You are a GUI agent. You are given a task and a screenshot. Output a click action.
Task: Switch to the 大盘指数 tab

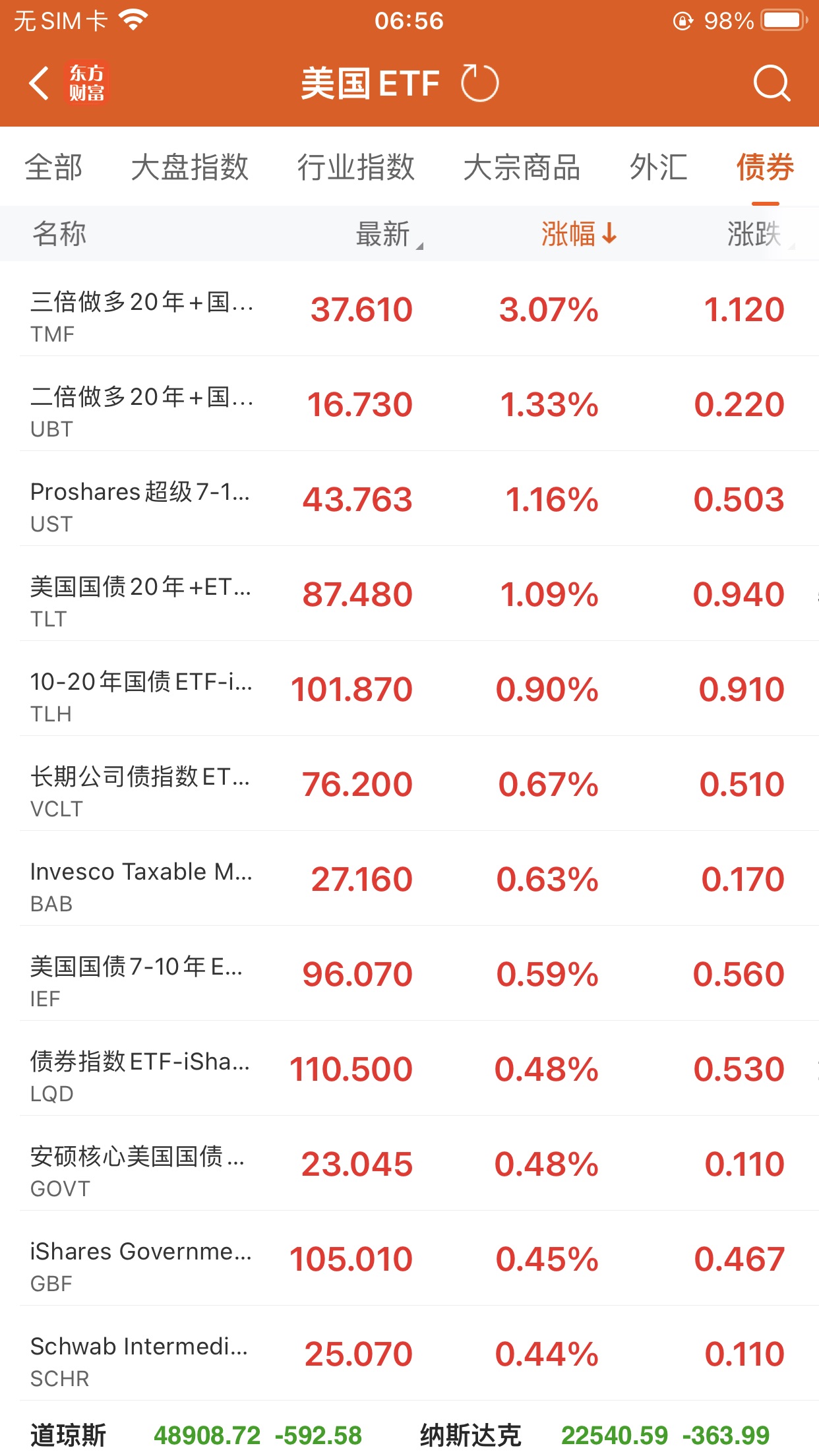tap(190, 167)
